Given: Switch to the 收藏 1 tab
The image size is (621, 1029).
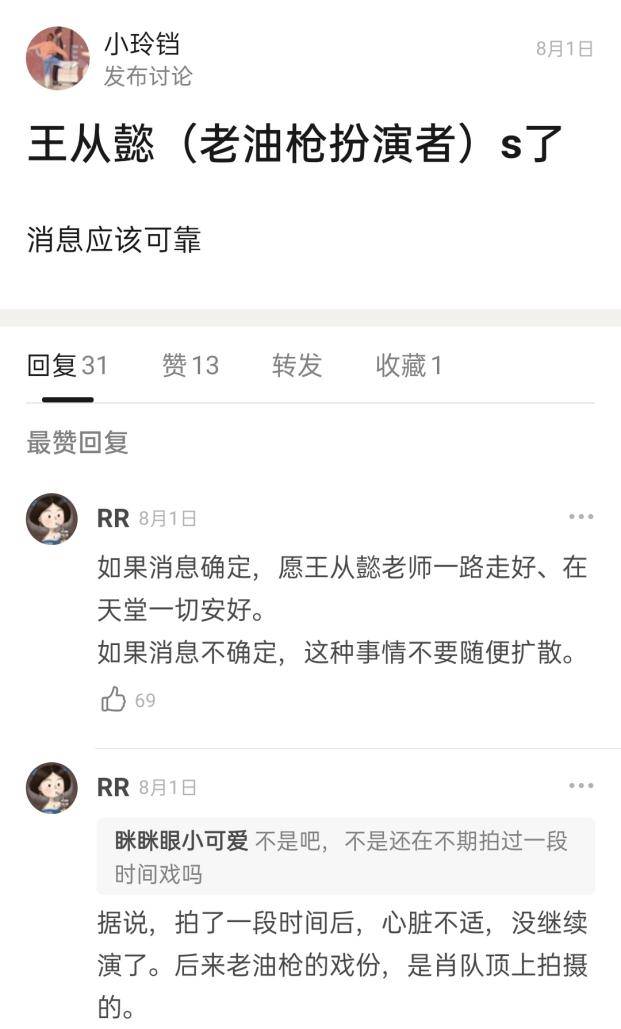Looking at the screenshot, I should point(409,366).
